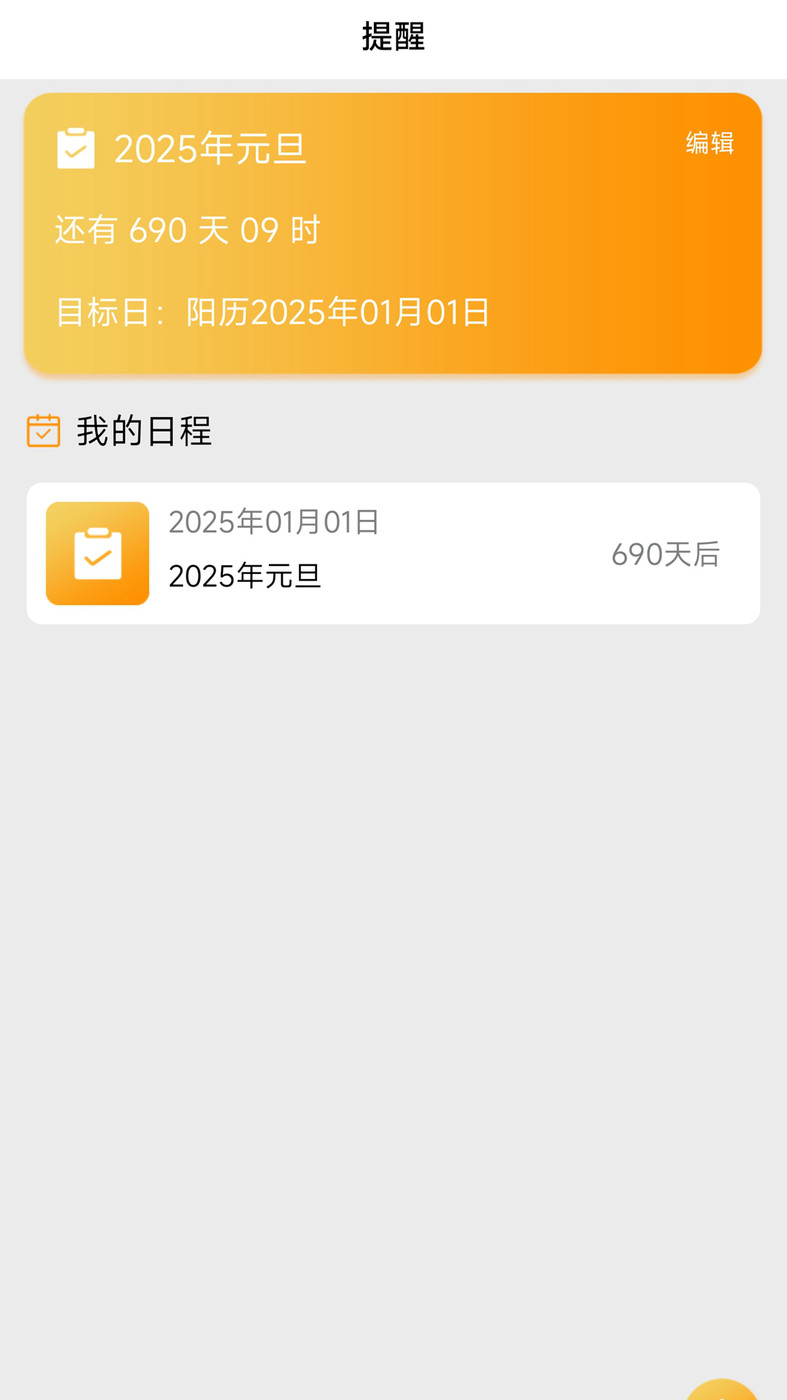The height and width of the screenshot is (1400, 787).
Task: Click the 2025年元旦 title on the card
Action: 210,147
